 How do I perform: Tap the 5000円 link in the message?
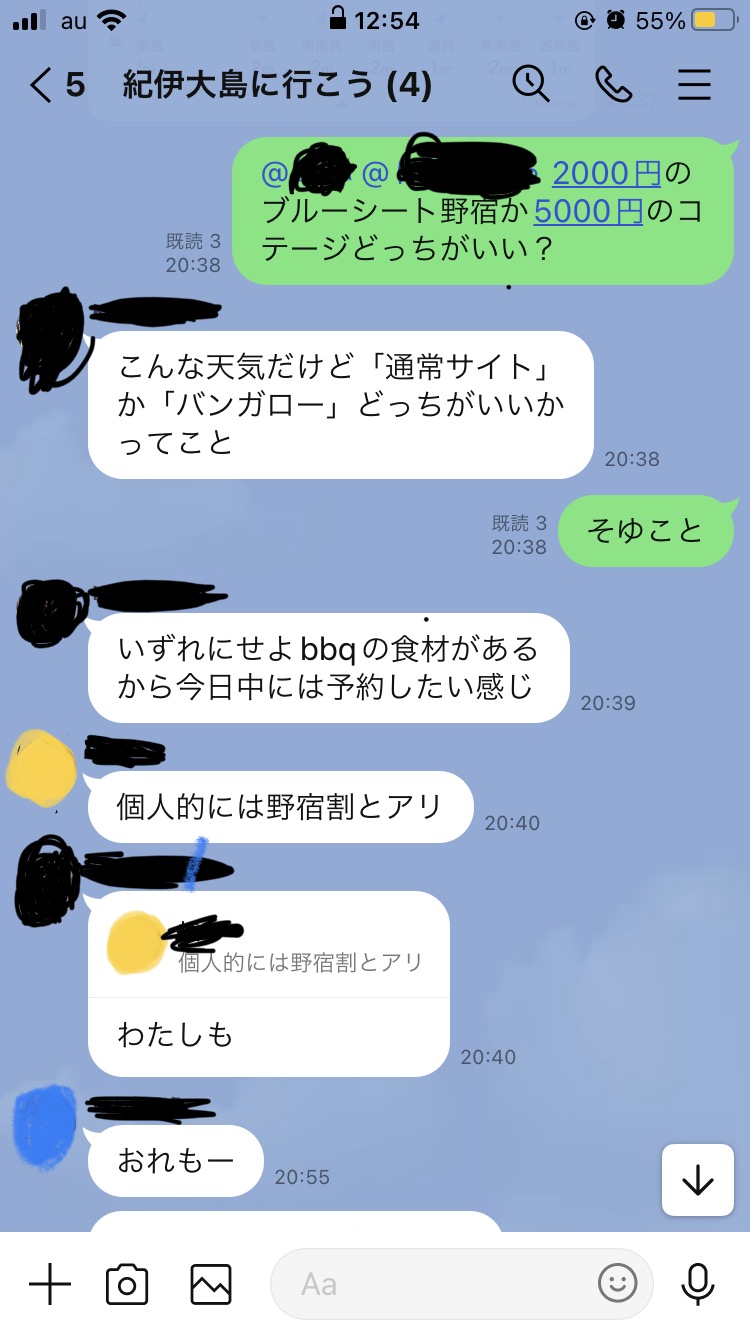tap(588, 211)
